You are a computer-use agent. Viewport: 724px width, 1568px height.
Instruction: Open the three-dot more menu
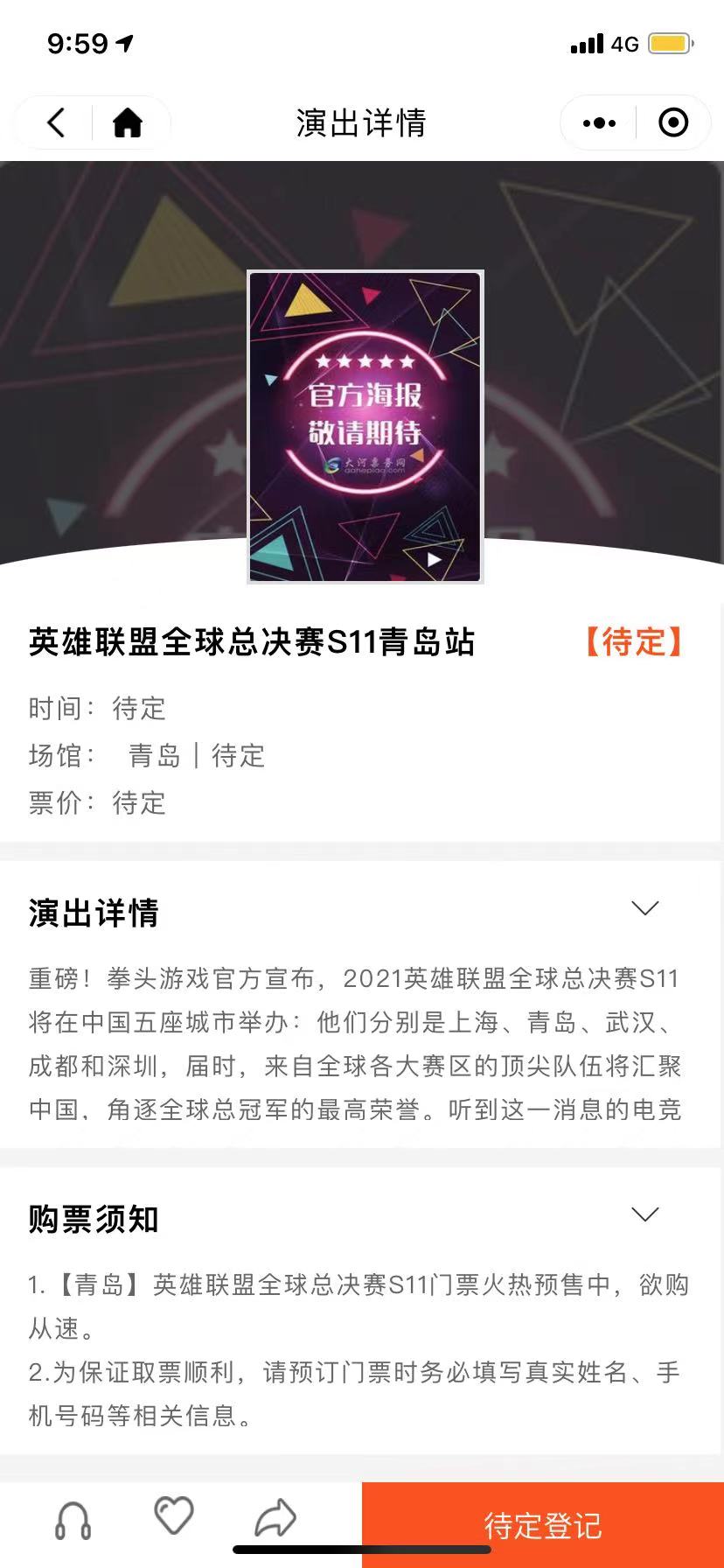click(x=599, y=122)
